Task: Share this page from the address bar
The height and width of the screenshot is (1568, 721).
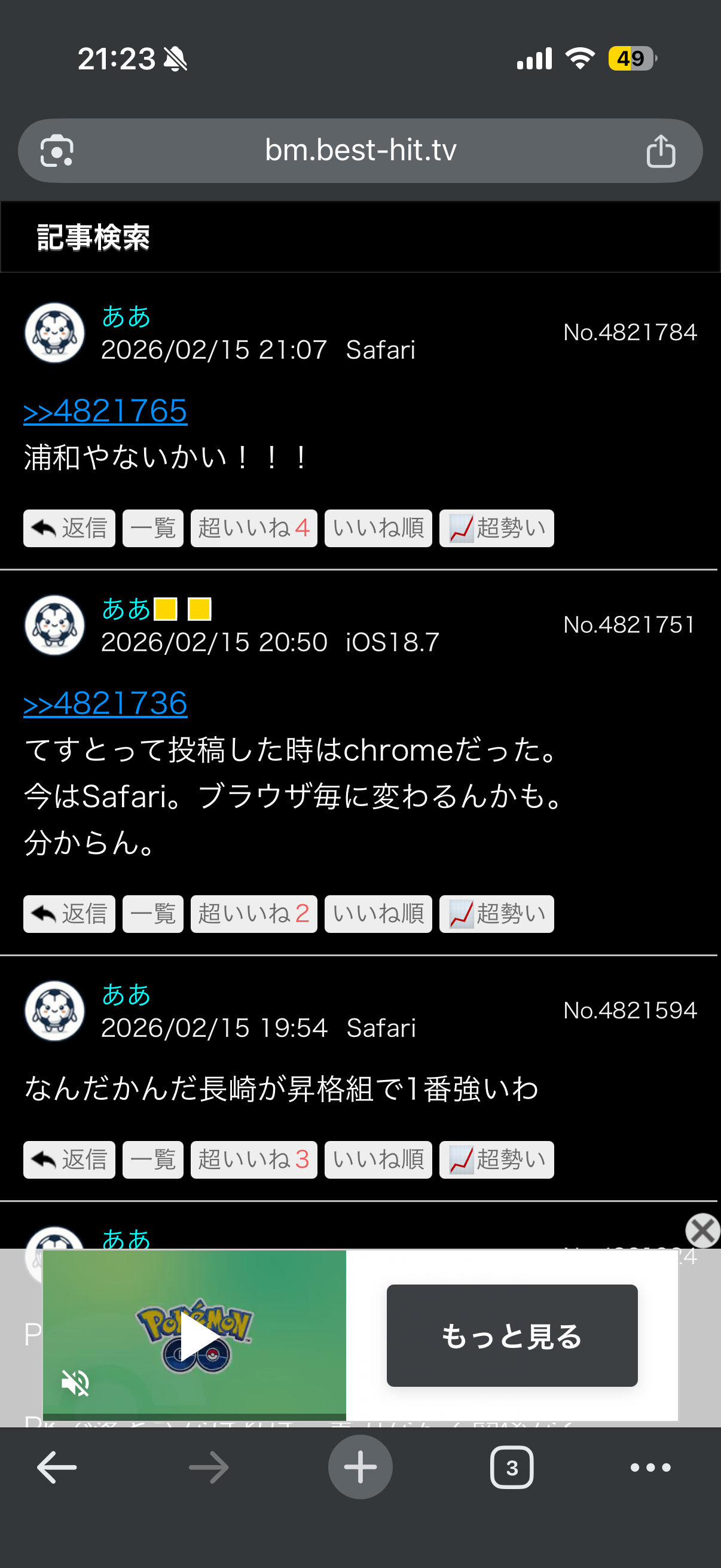Action: 660,151
